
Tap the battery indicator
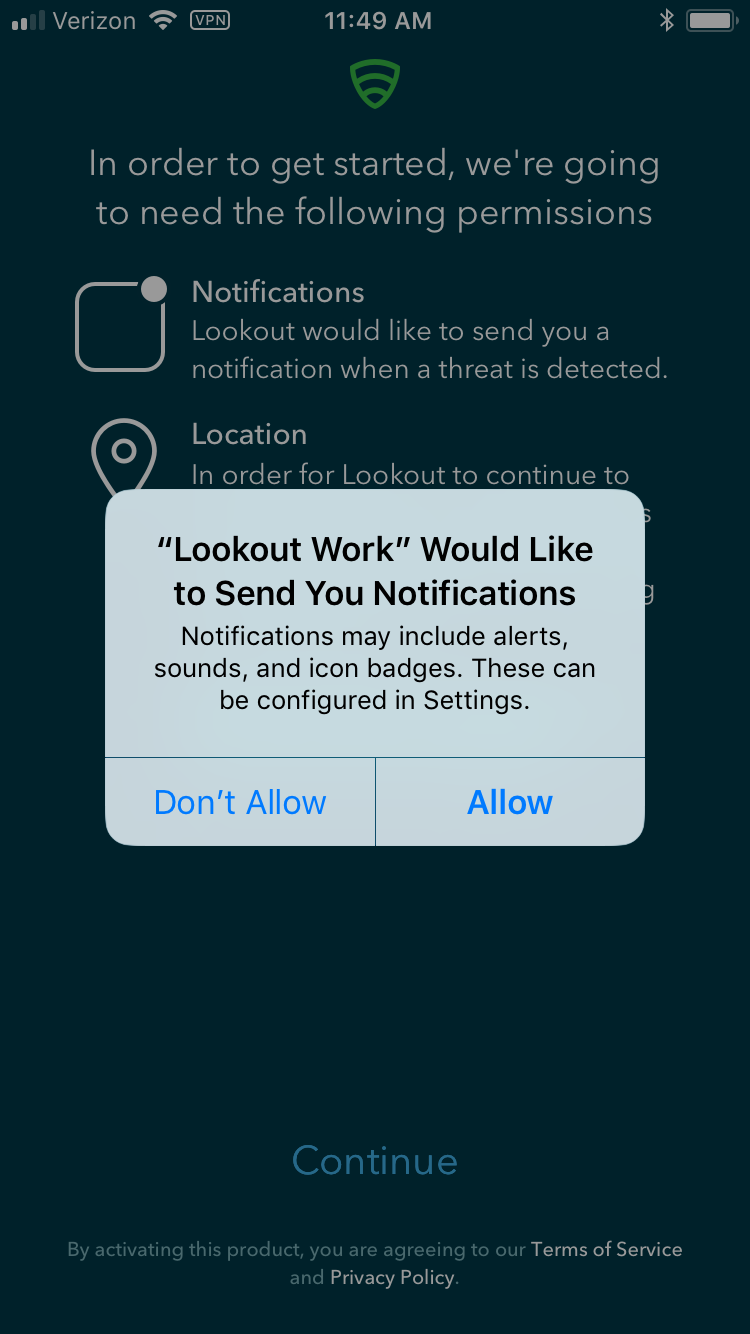[708, 18]
